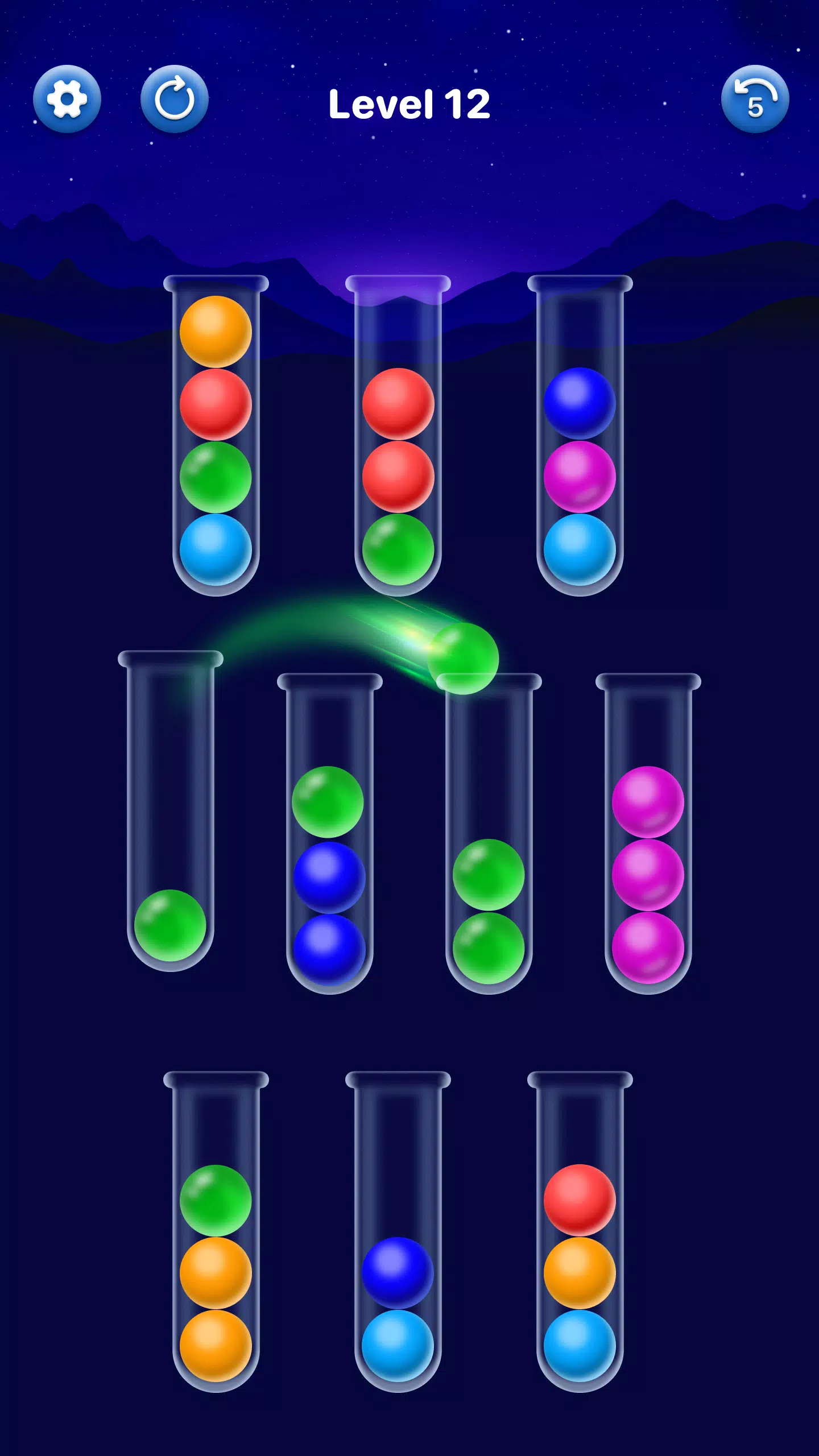Image resolution: width=819 pixels, height=1456 pixels.
Task: Select the tube with dark blue over light blue ball
Action: pyautogui.click(x=398, y=1232)
